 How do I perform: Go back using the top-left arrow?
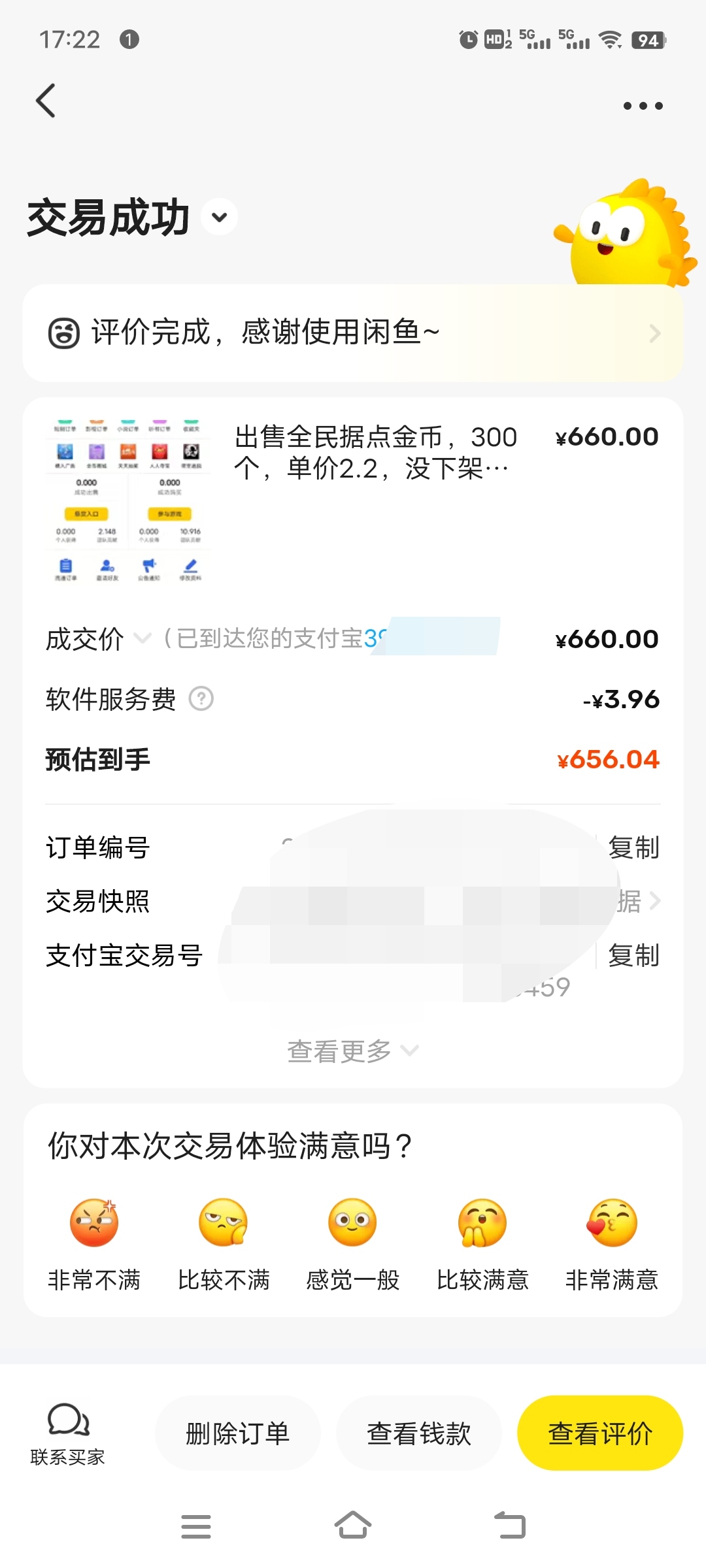(46, 101)
